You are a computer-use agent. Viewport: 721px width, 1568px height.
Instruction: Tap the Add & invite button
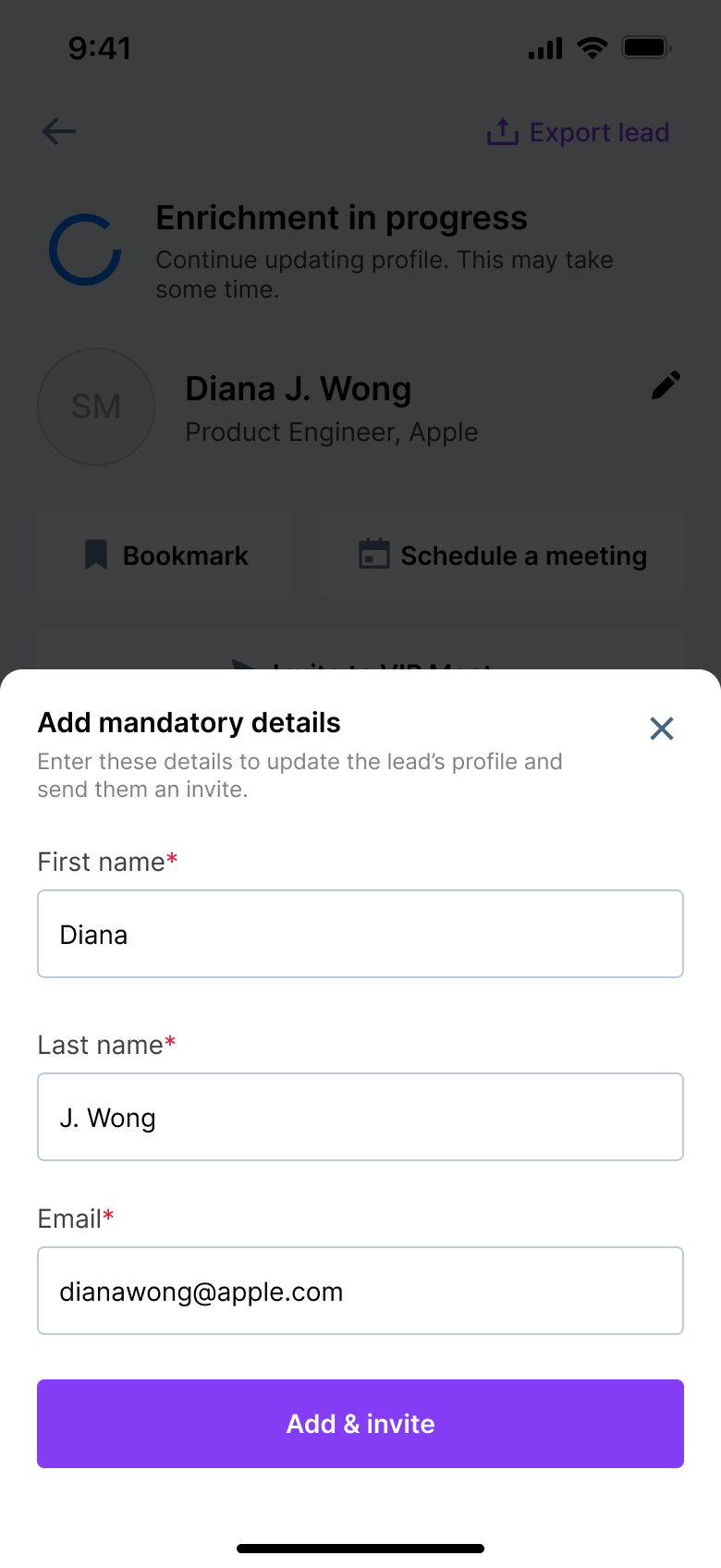[360, 1424]
